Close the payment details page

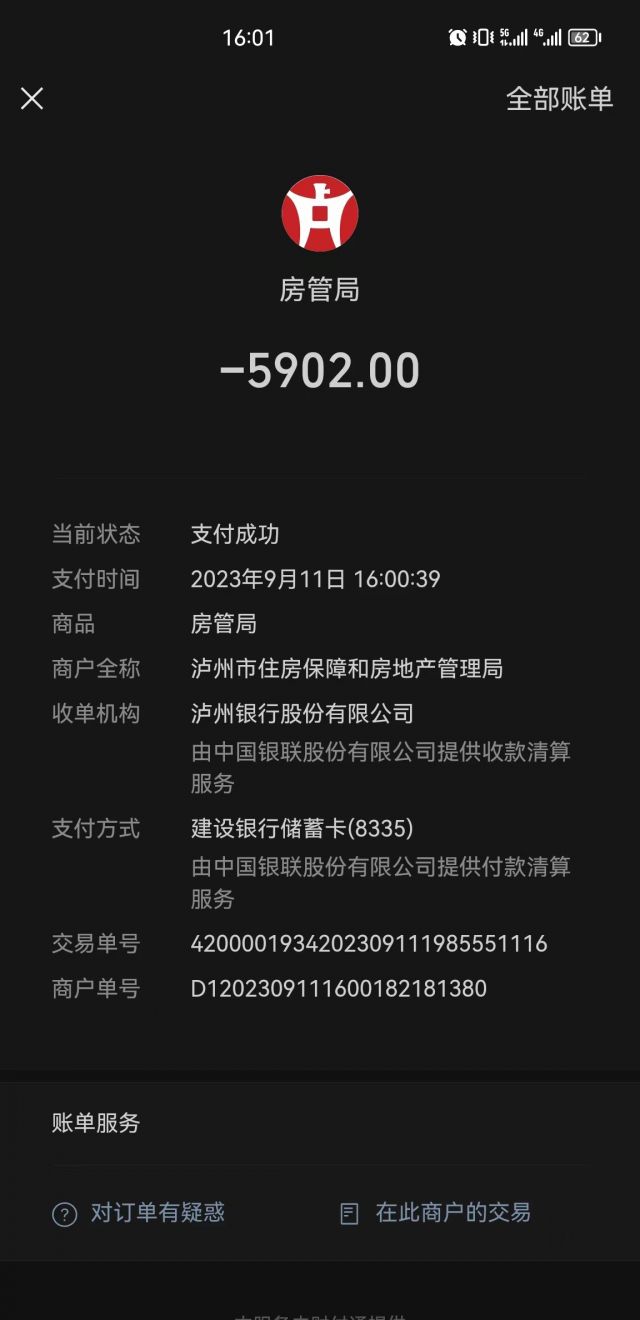point(32,98)
